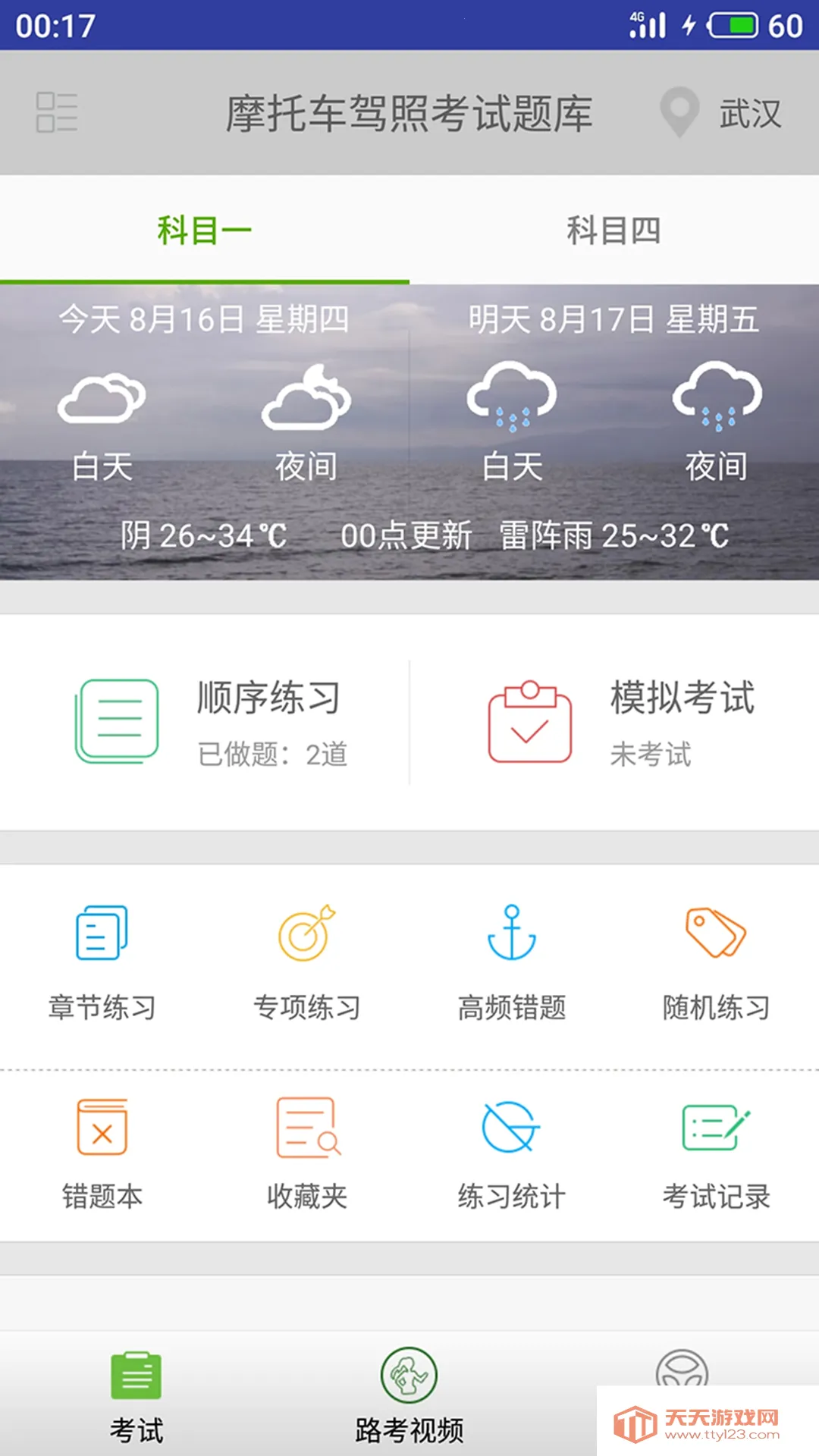This screenshot has height=1456, width=819.
Task: Open the sidebar list menu icon
Action: (x=57, y=112)
